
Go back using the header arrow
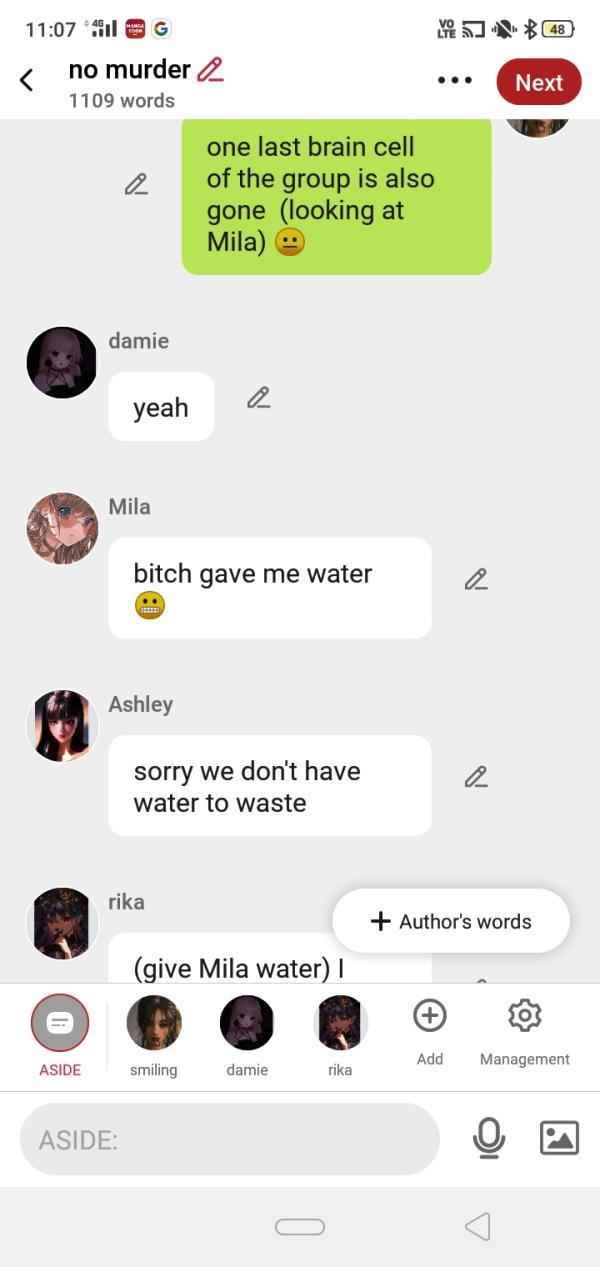coord(27,81)
